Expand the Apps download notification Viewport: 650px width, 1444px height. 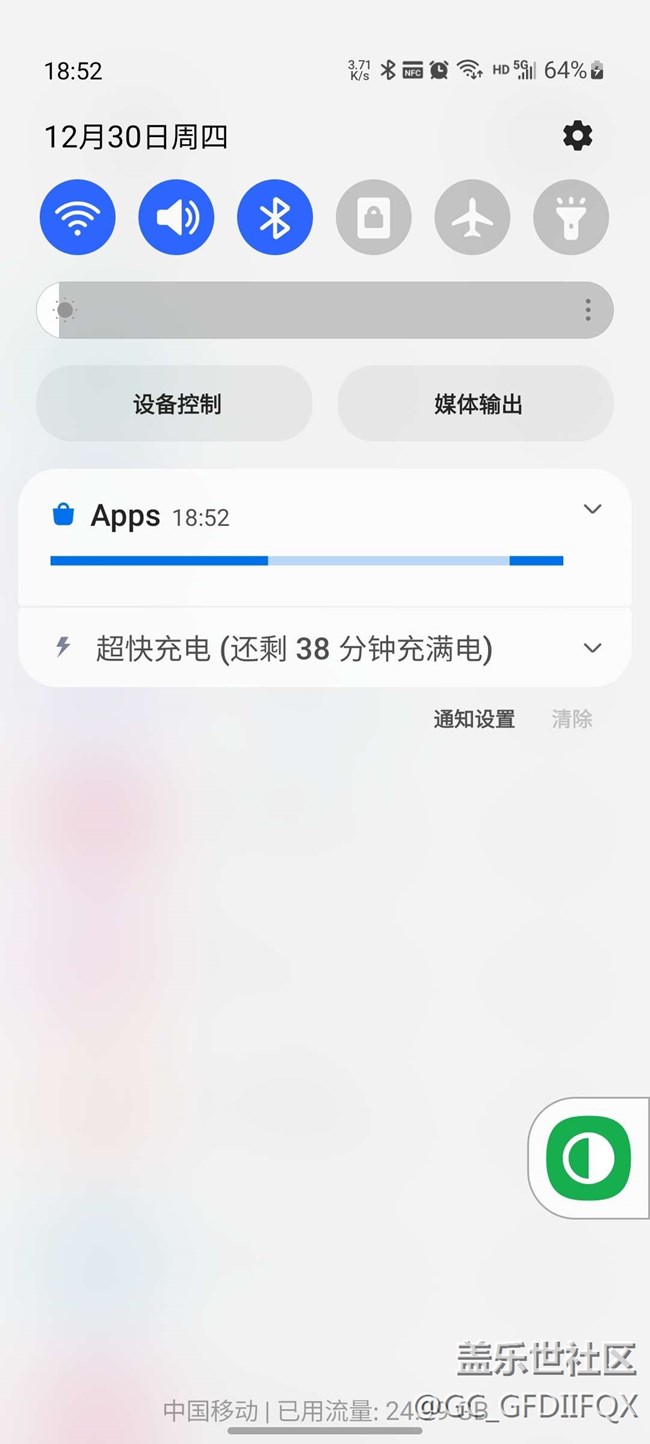[x=592, y=509]
